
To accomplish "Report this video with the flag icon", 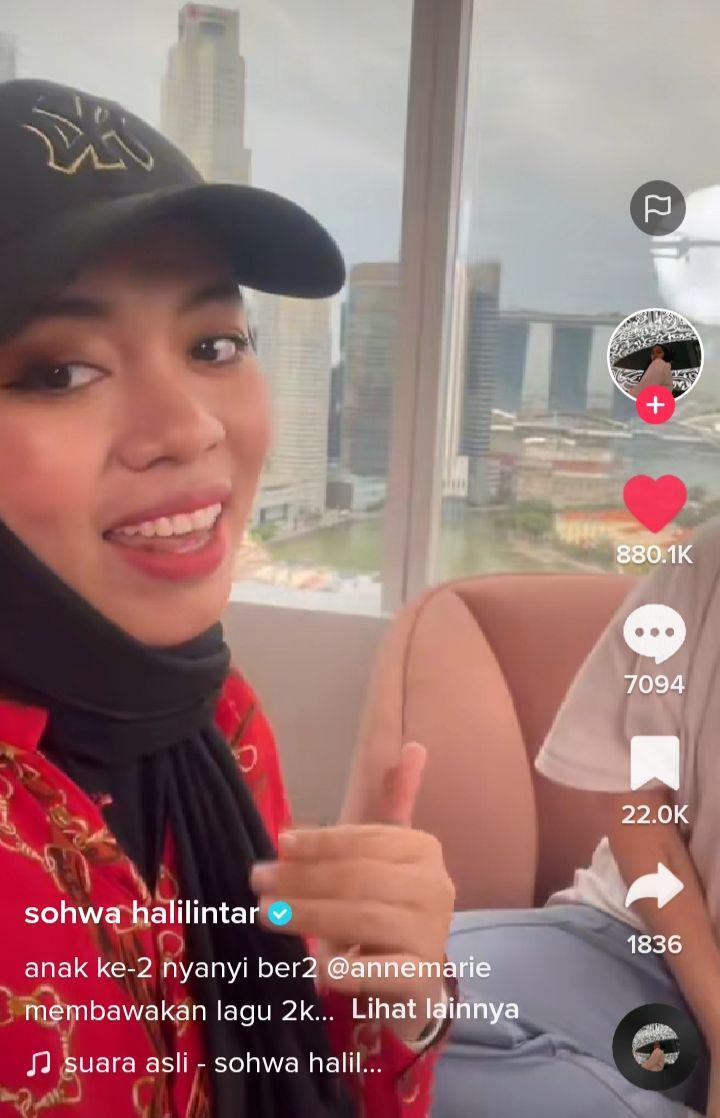I will pyautogui.click(x=657, y=208).
